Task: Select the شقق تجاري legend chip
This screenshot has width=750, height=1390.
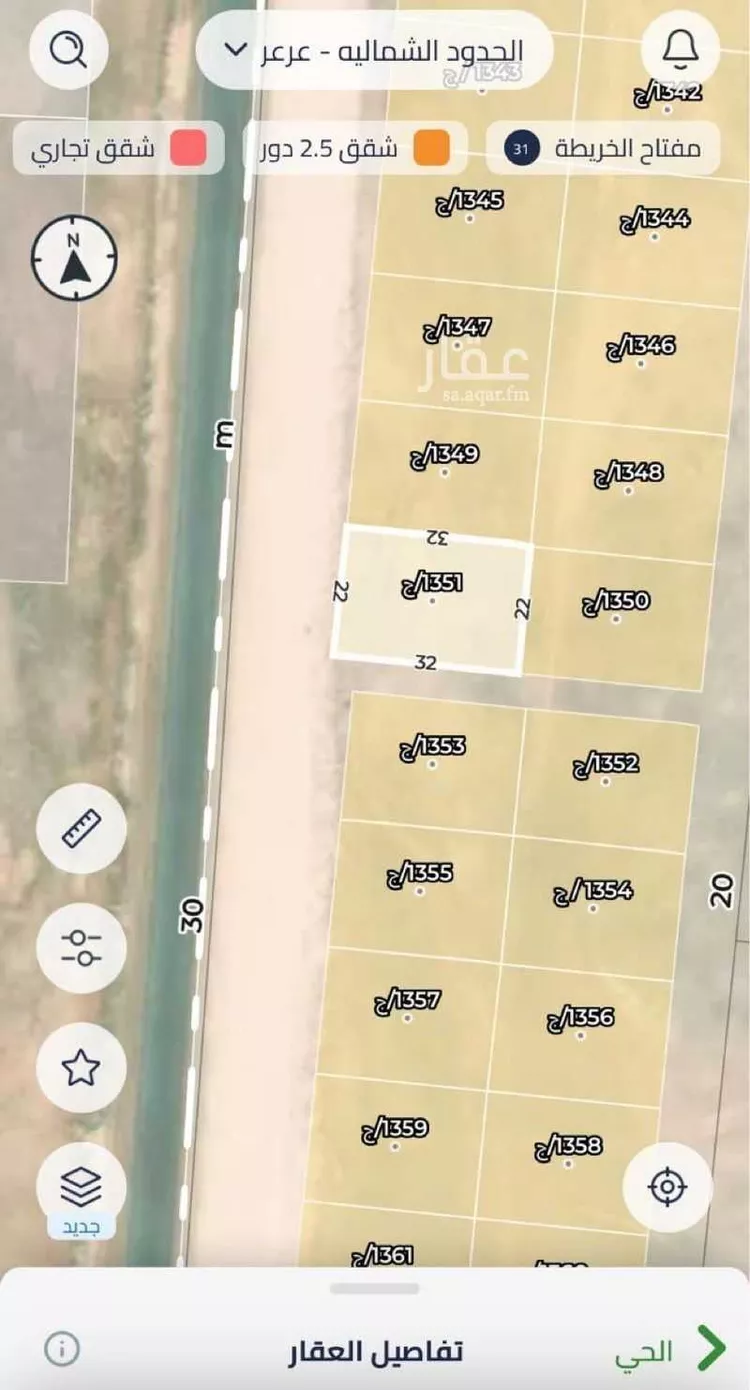Action: coord(118,149)
